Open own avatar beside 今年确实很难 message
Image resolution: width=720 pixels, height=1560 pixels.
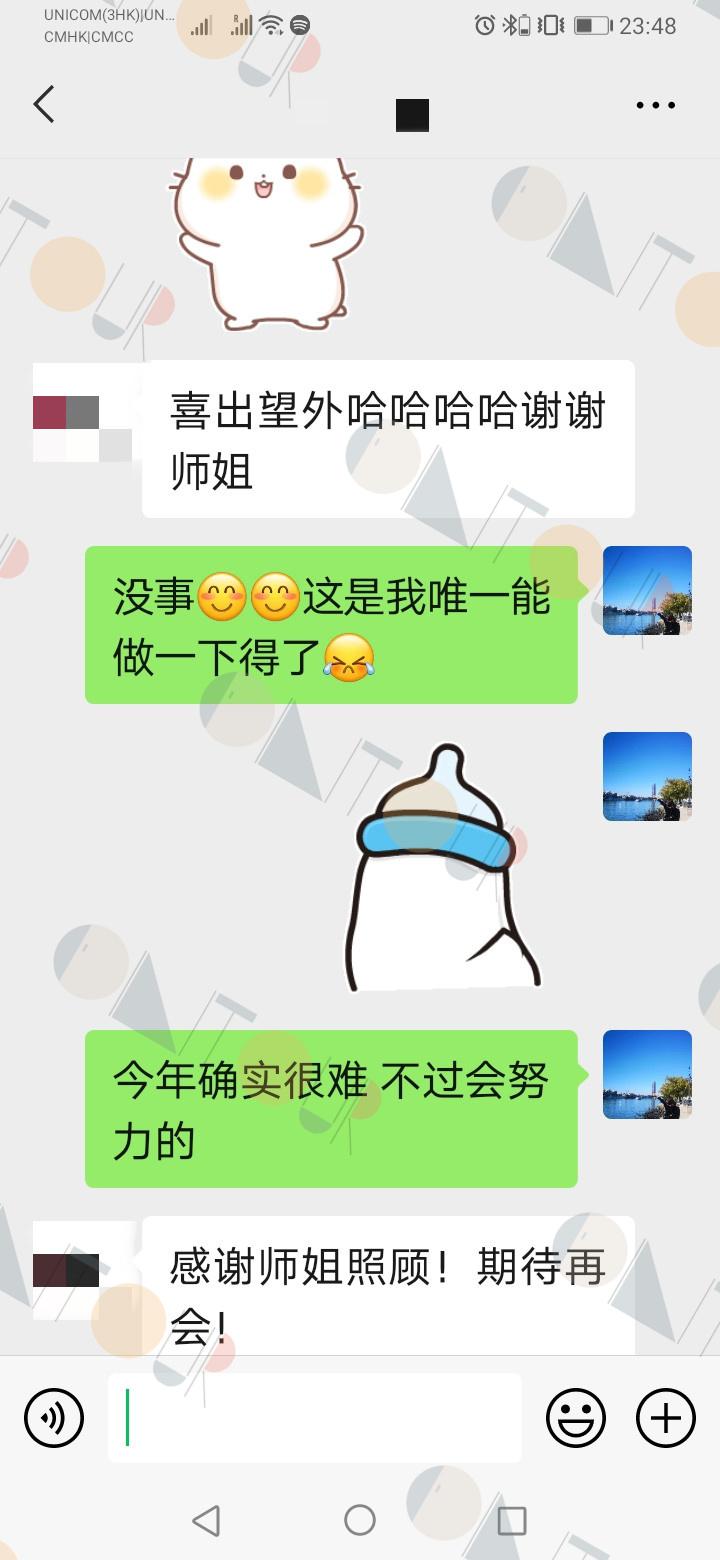pyautogui.click(x=647, y=1074)
